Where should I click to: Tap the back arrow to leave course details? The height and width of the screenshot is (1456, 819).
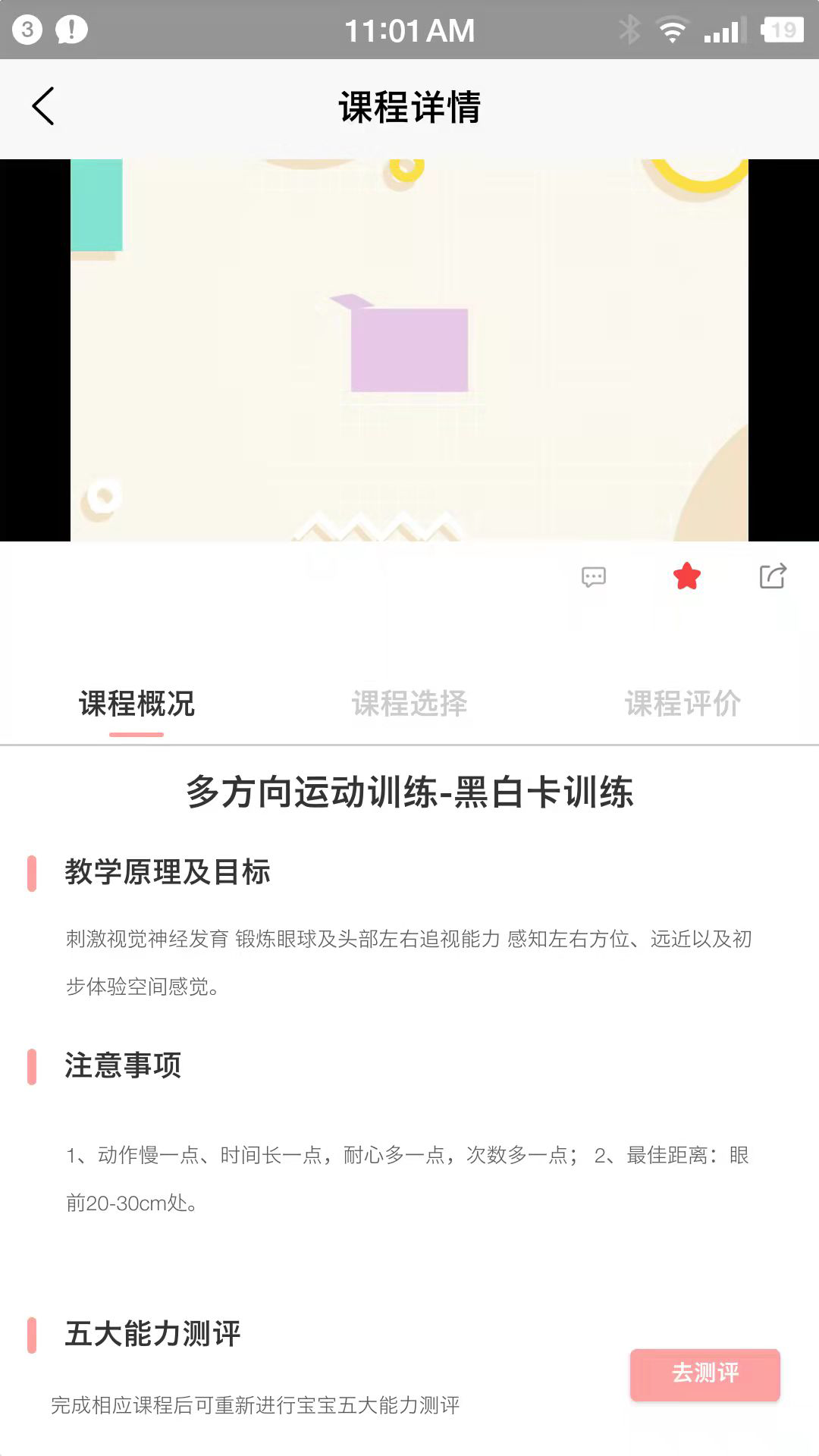pos(43,106)
